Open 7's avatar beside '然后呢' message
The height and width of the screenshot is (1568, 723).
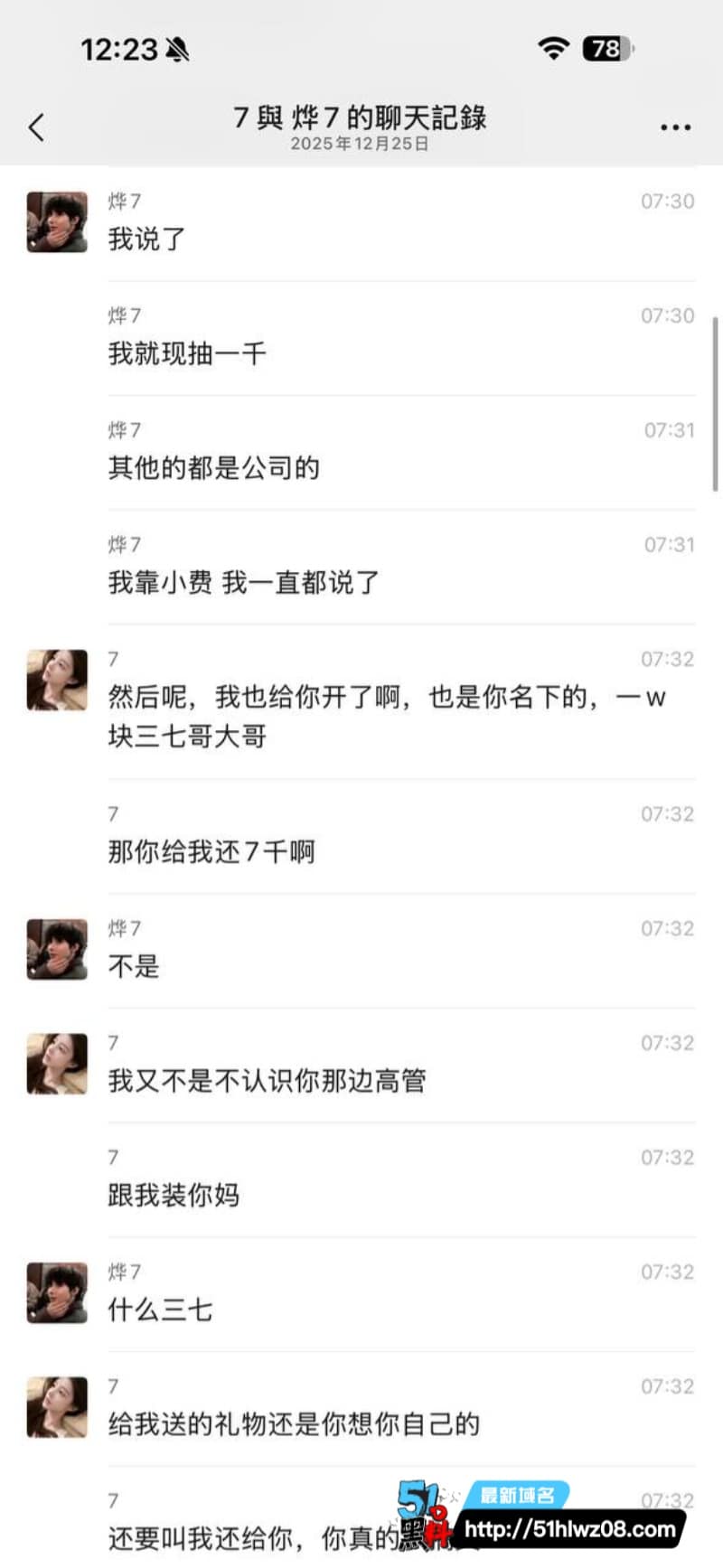57,680
